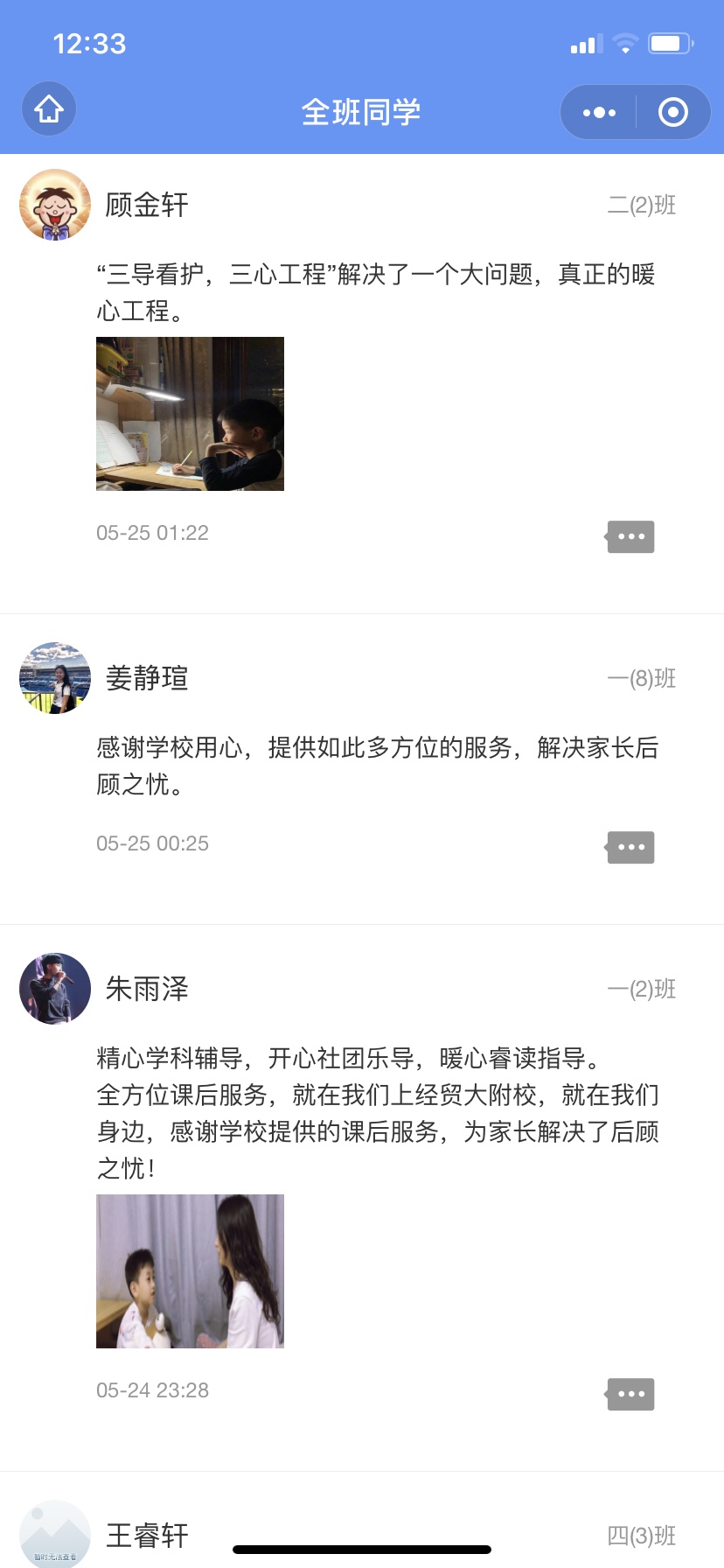Open the mini program more options menu
Image resolution: width=724 pixels, height=1568 pixels.
[x=599, y=112]
